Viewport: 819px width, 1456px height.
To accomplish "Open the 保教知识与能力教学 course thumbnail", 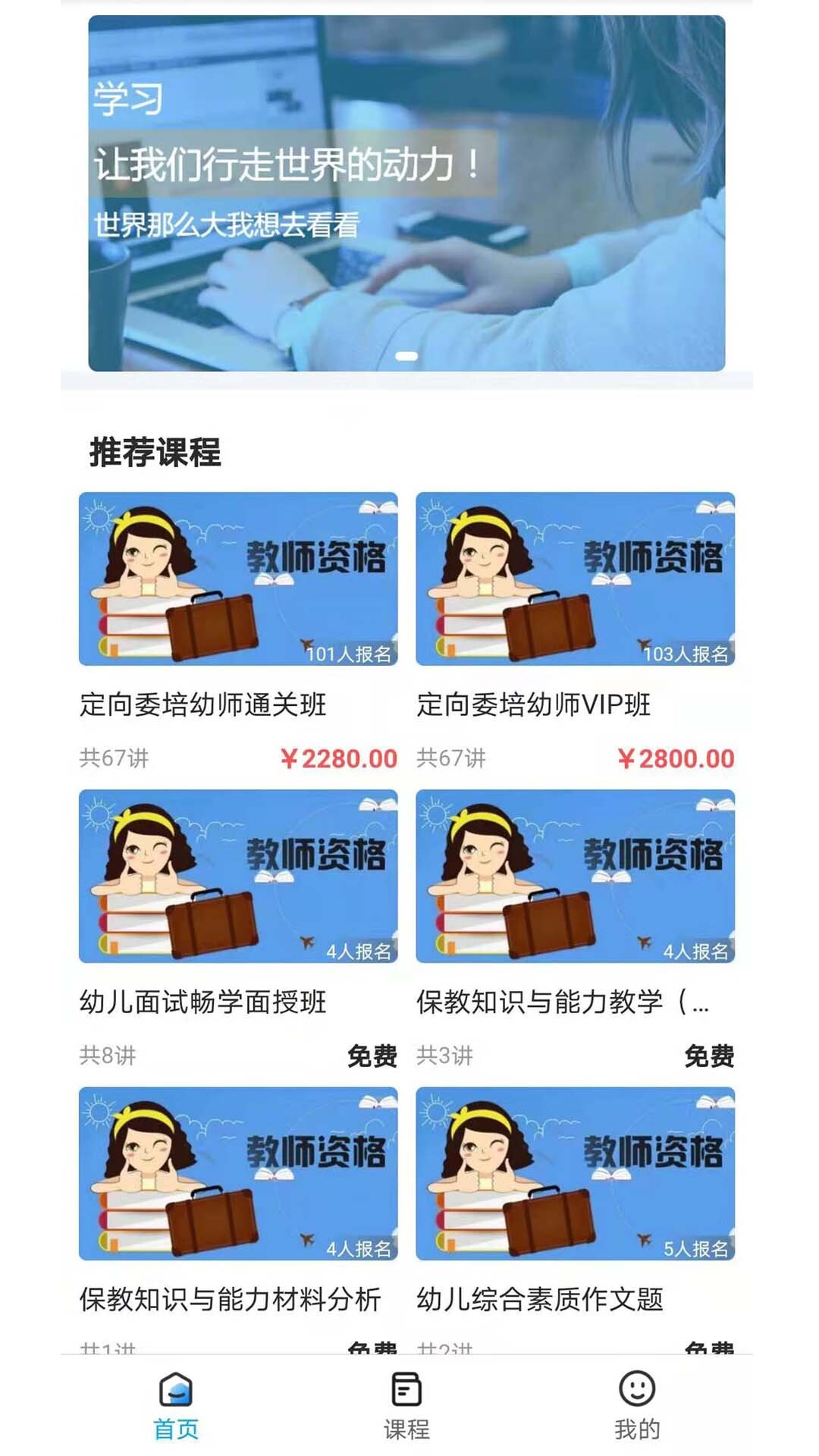I will tap(576, 876).
